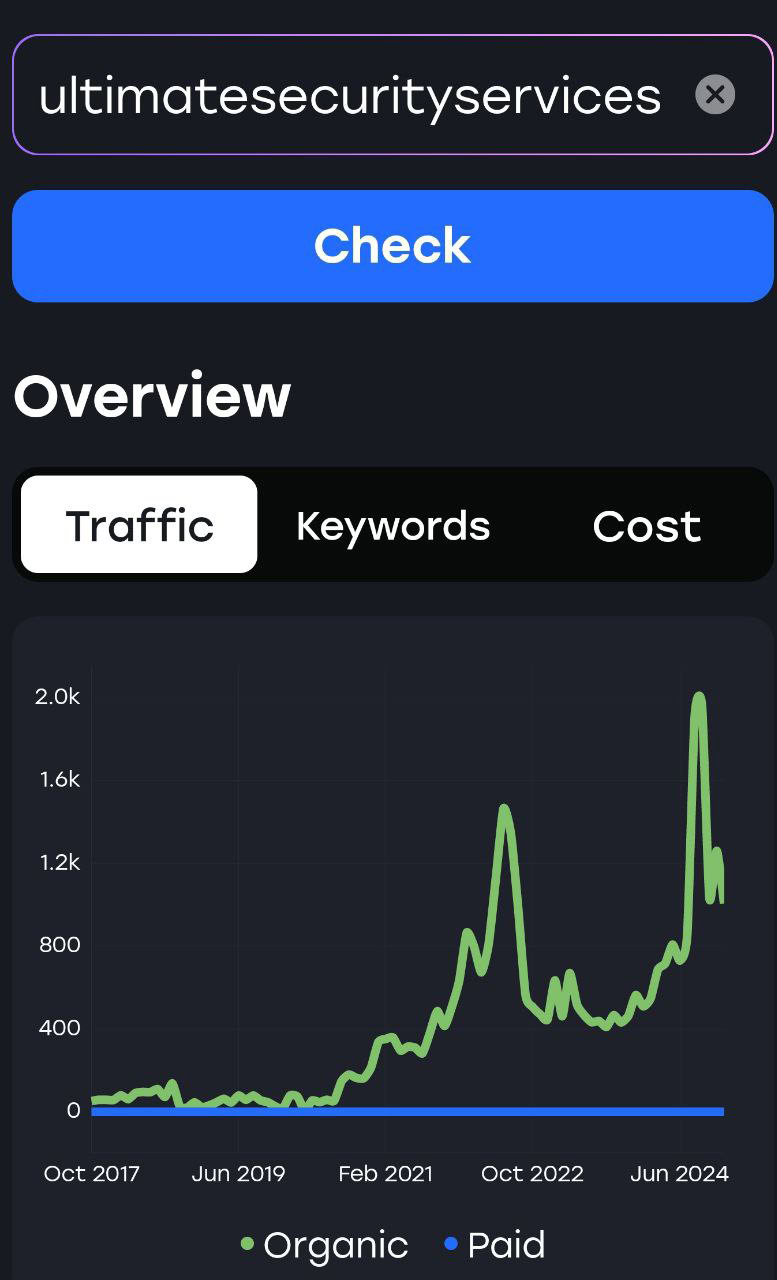Select the Traffic tab

tap(139, 525)
